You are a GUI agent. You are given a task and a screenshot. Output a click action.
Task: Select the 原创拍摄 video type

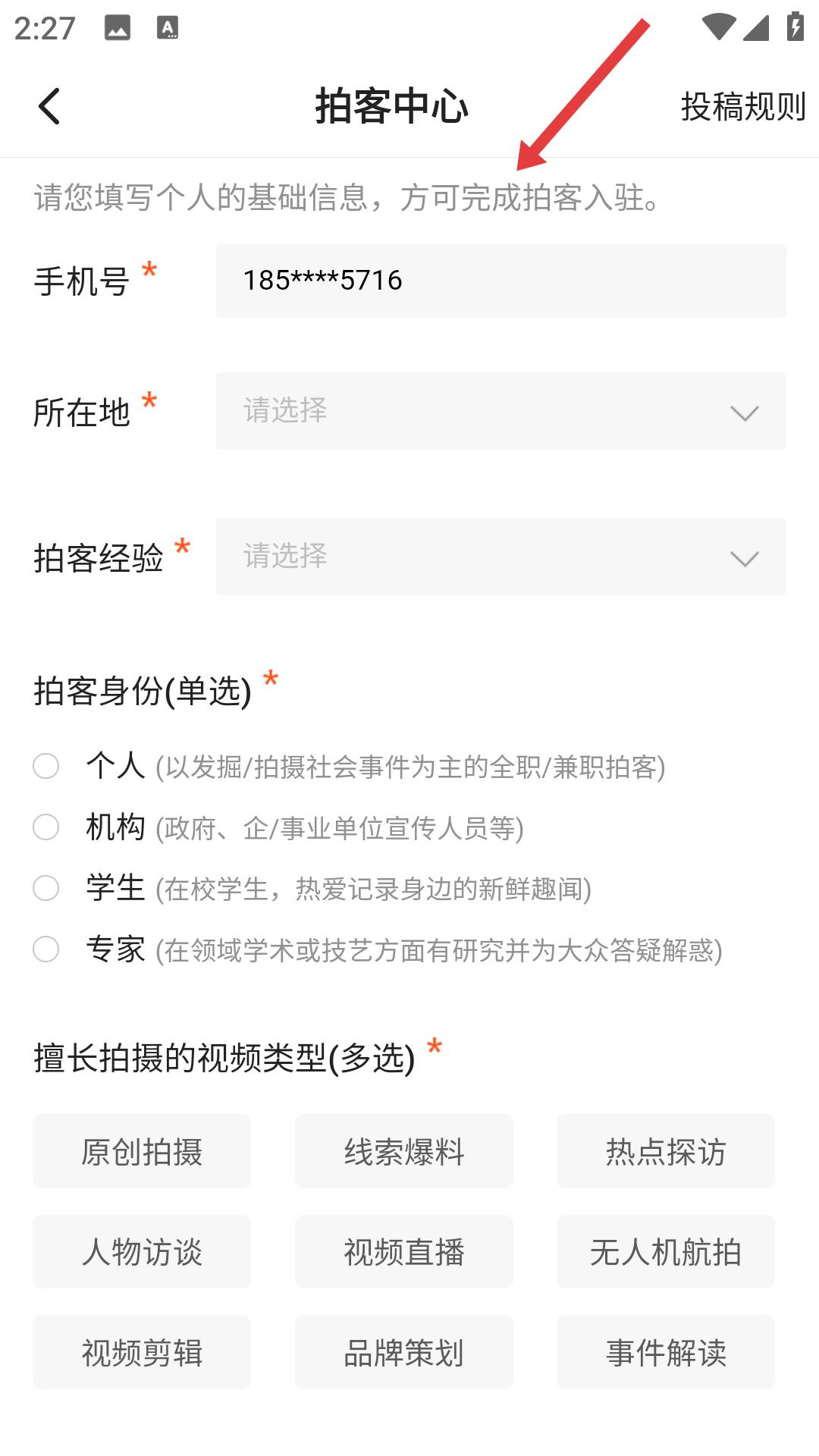tap(142, 1151)
